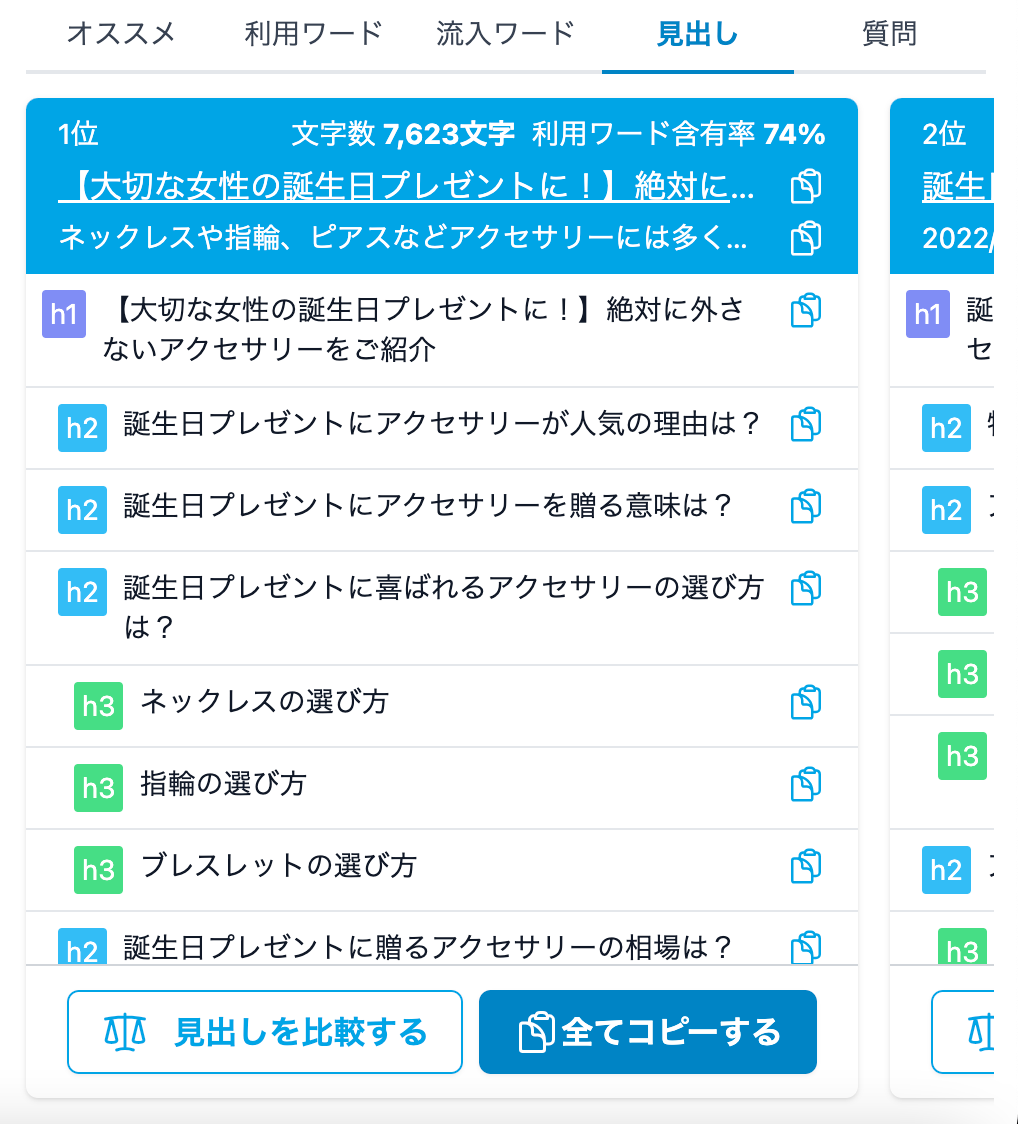Copy the ネックレスの選び方 heading
This screenshot has width=1018, height=1124.
coord(806,703)
